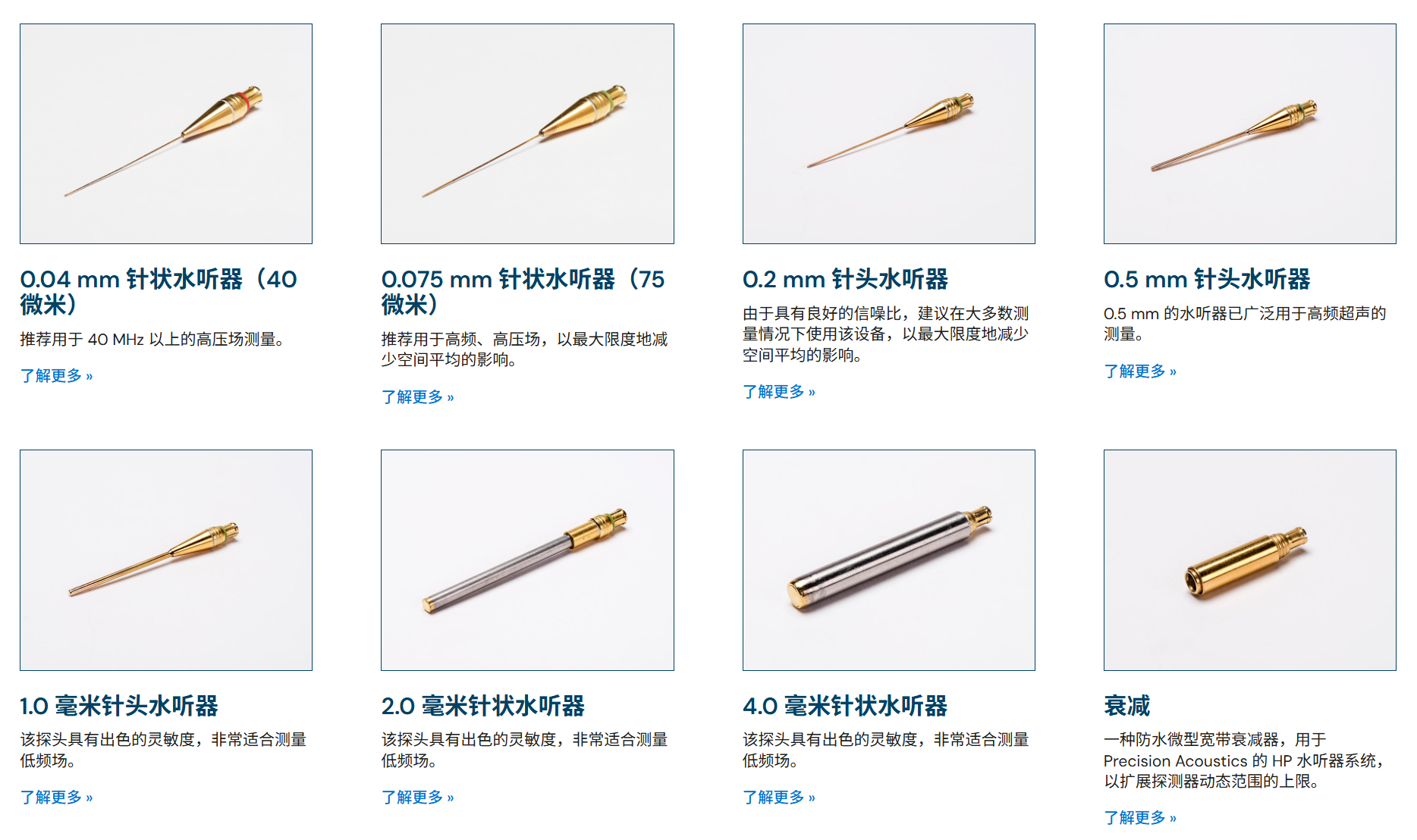Open 了解更多 link under 0.5 mm 针头水听器
Image resolution: width=1417 pixels, height=840 pixels.
(x=1139, y=371)
